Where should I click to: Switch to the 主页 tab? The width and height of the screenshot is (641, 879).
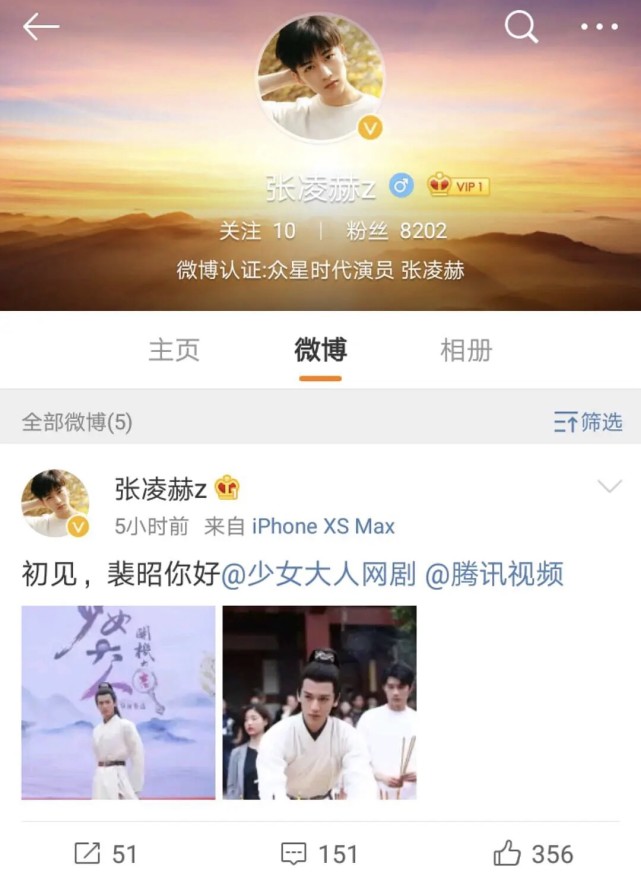(x=174, y=350)
